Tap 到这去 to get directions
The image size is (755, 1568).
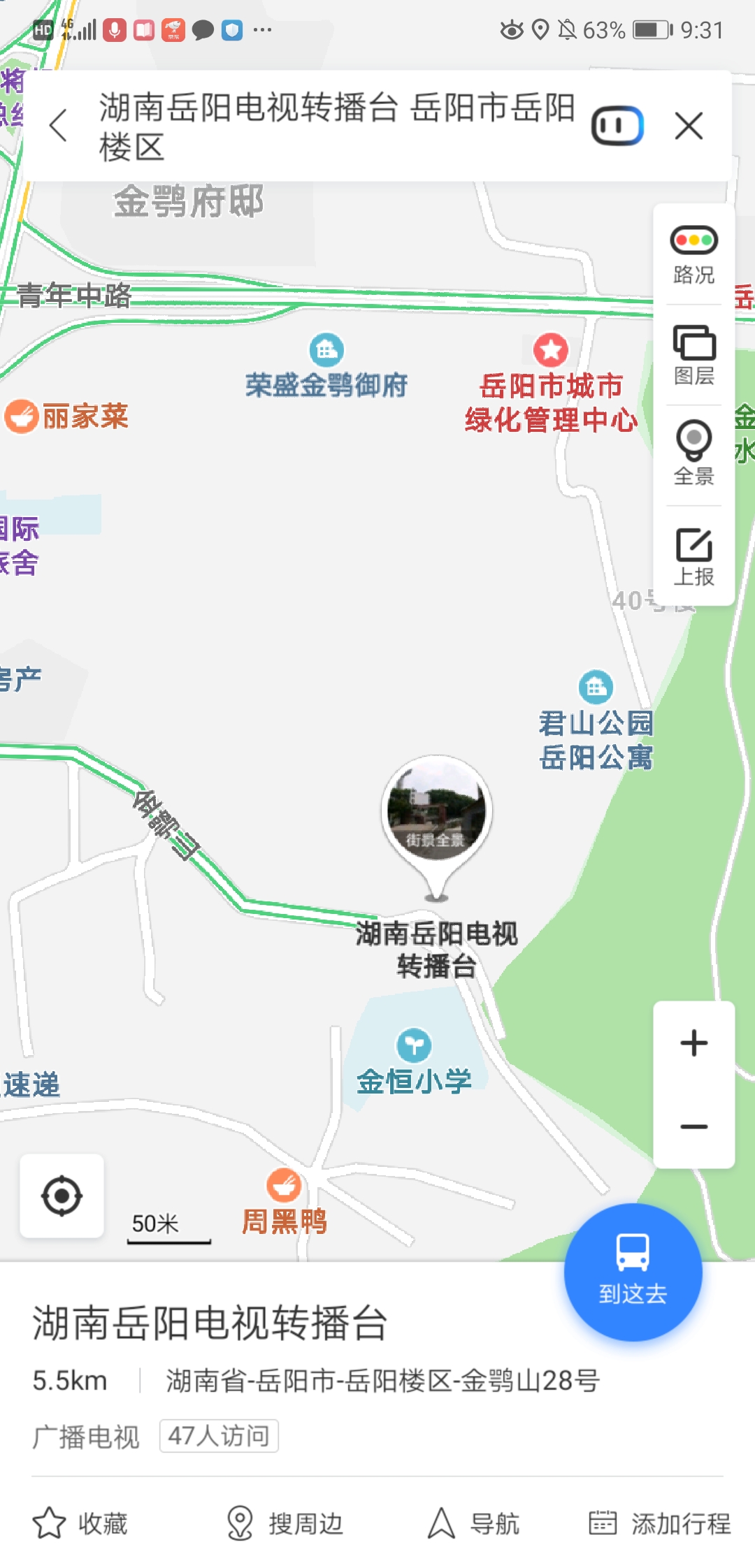pyautogui.click(x=633, y=1272)
